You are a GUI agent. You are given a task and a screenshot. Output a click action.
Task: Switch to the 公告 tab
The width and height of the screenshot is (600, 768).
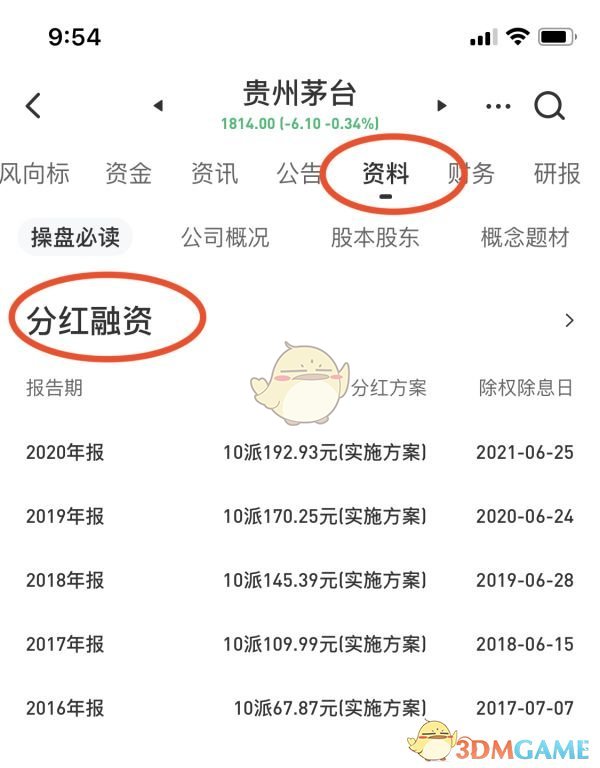click(x=299, y=173)
